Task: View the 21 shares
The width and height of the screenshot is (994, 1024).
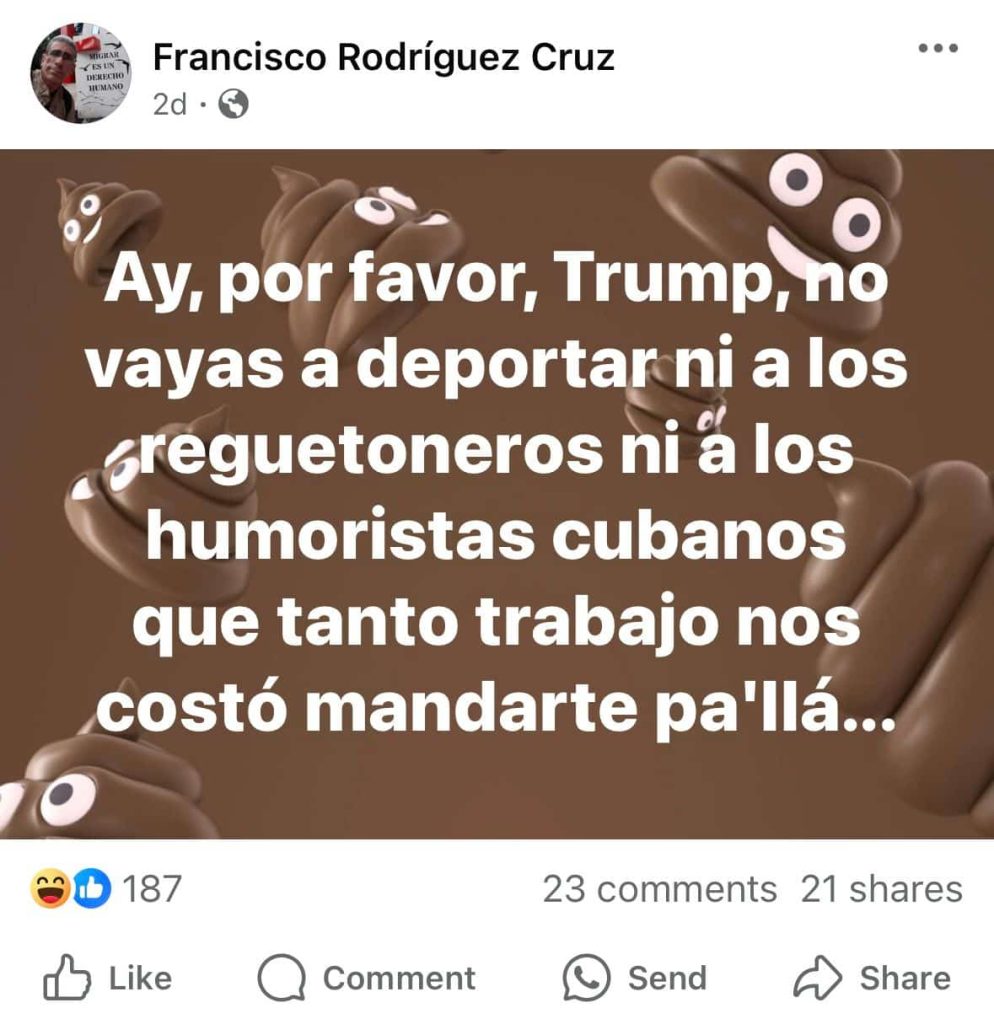Action: pyautogui.click(x=881, y=889)
